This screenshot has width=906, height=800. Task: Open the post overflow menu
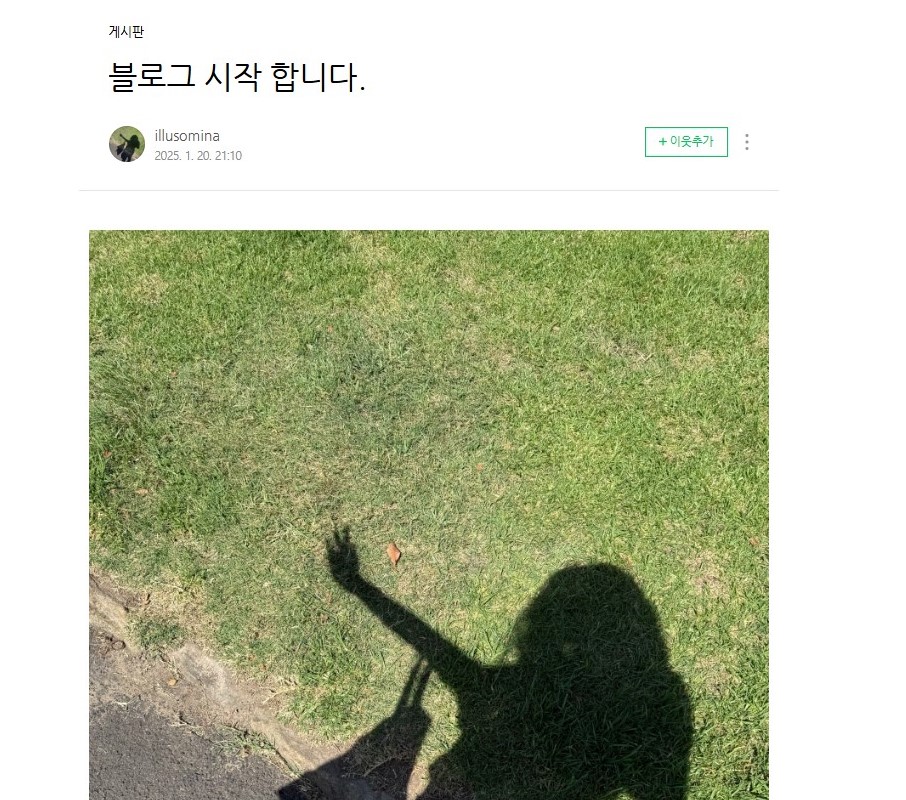746,142
